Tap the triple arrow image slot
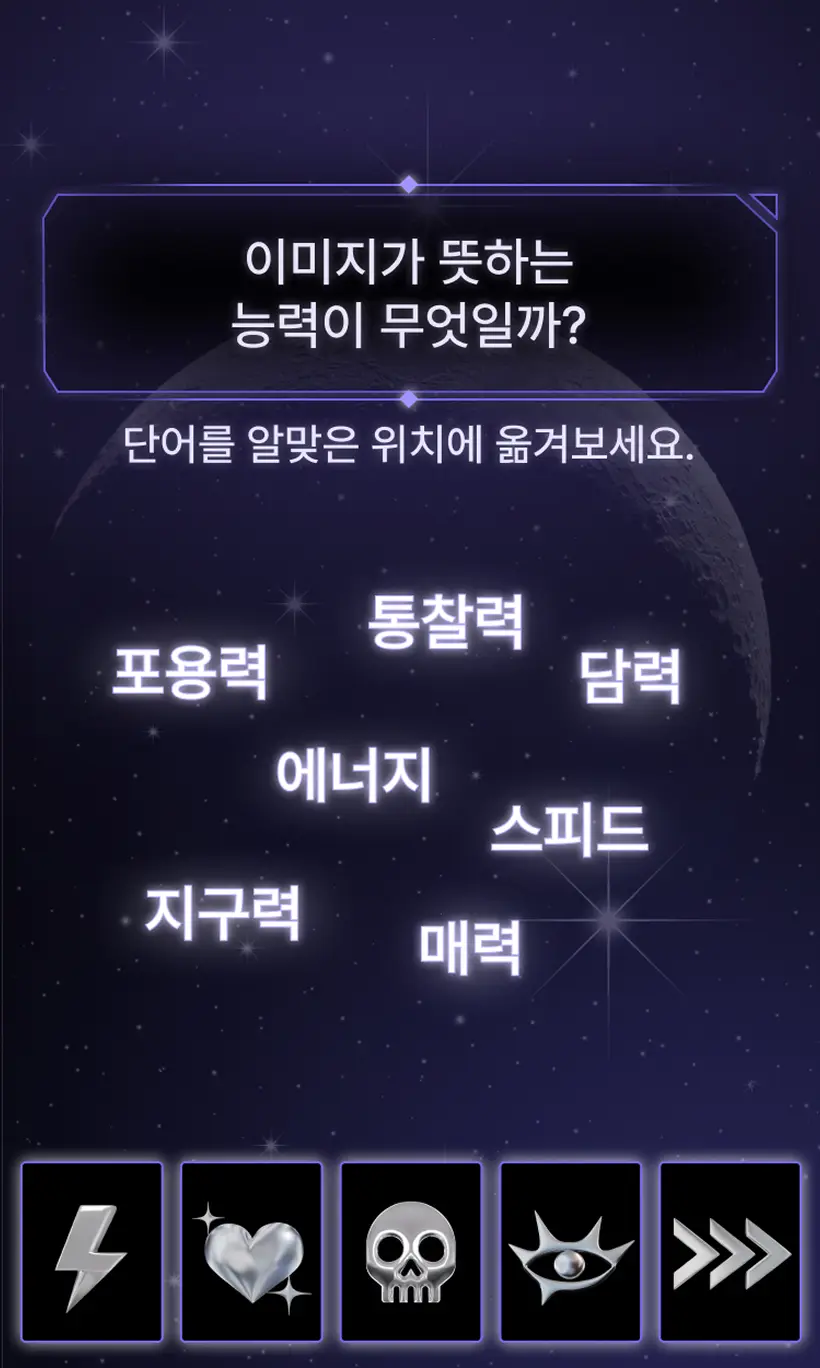Viewport: 820px width, 1368px height. [730, 1251]
